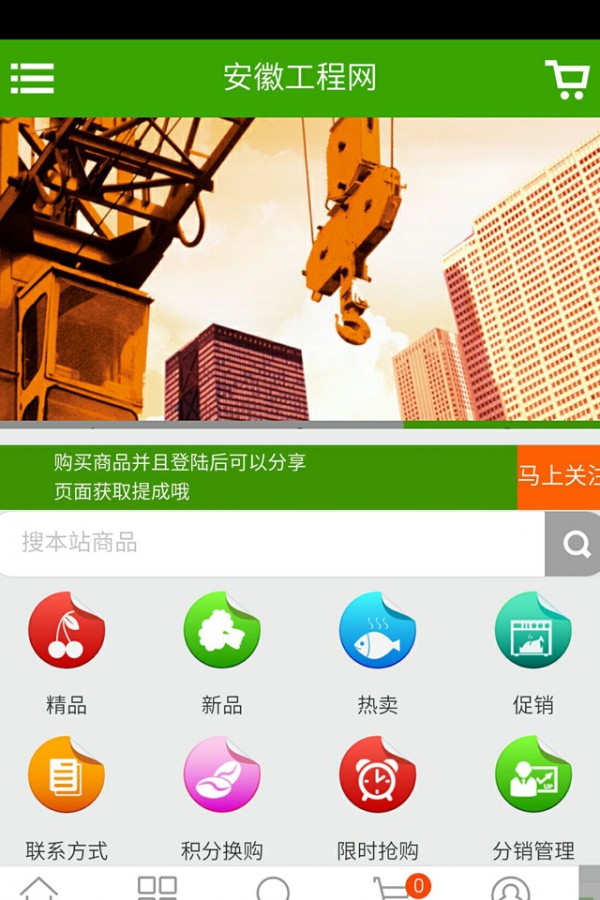Tap the magnifier search button
This screenshot has width=600, height=900.
tap(574, 543)
